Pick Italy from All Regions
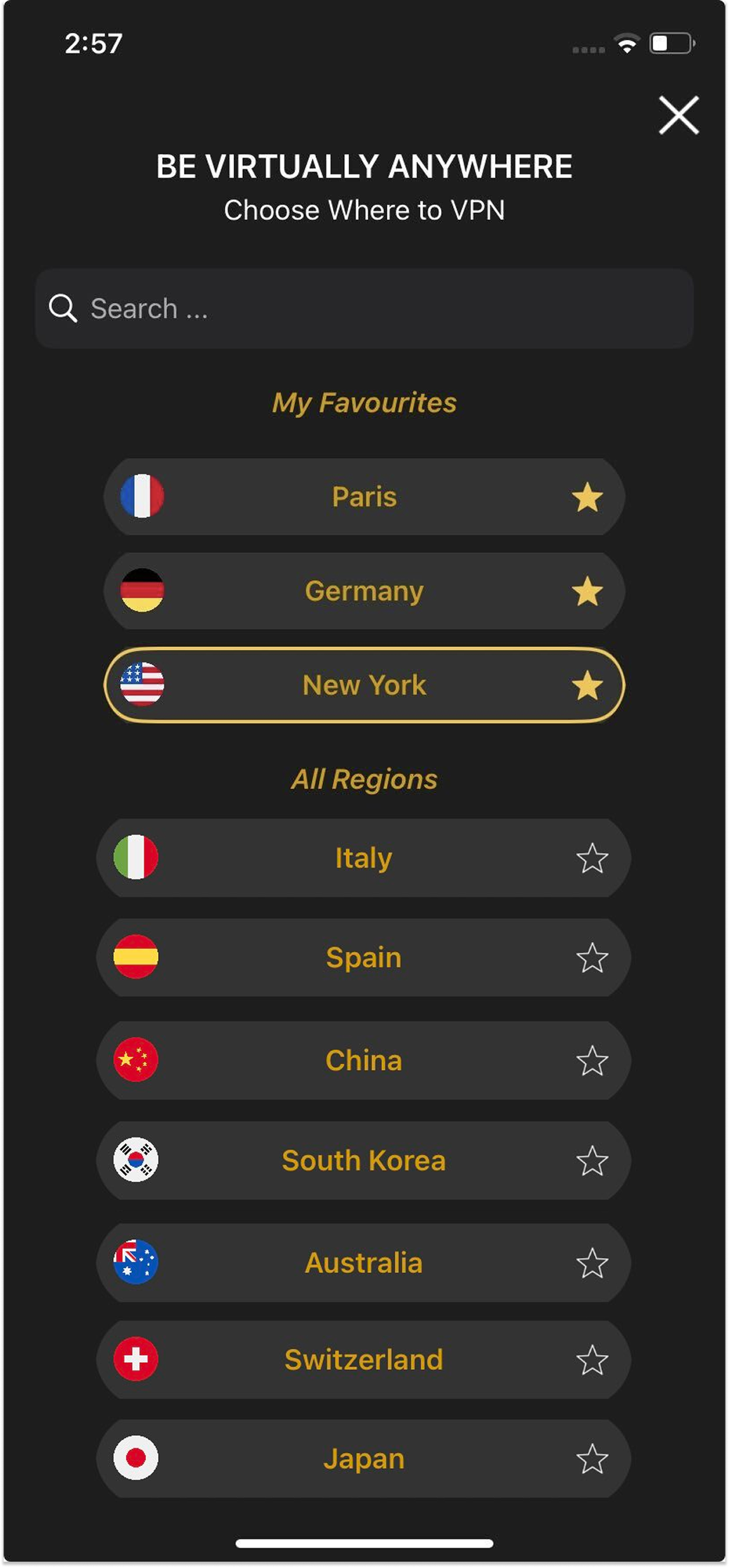The width and height of the screenshot is (729, 1568). click(x=364, y=858)
